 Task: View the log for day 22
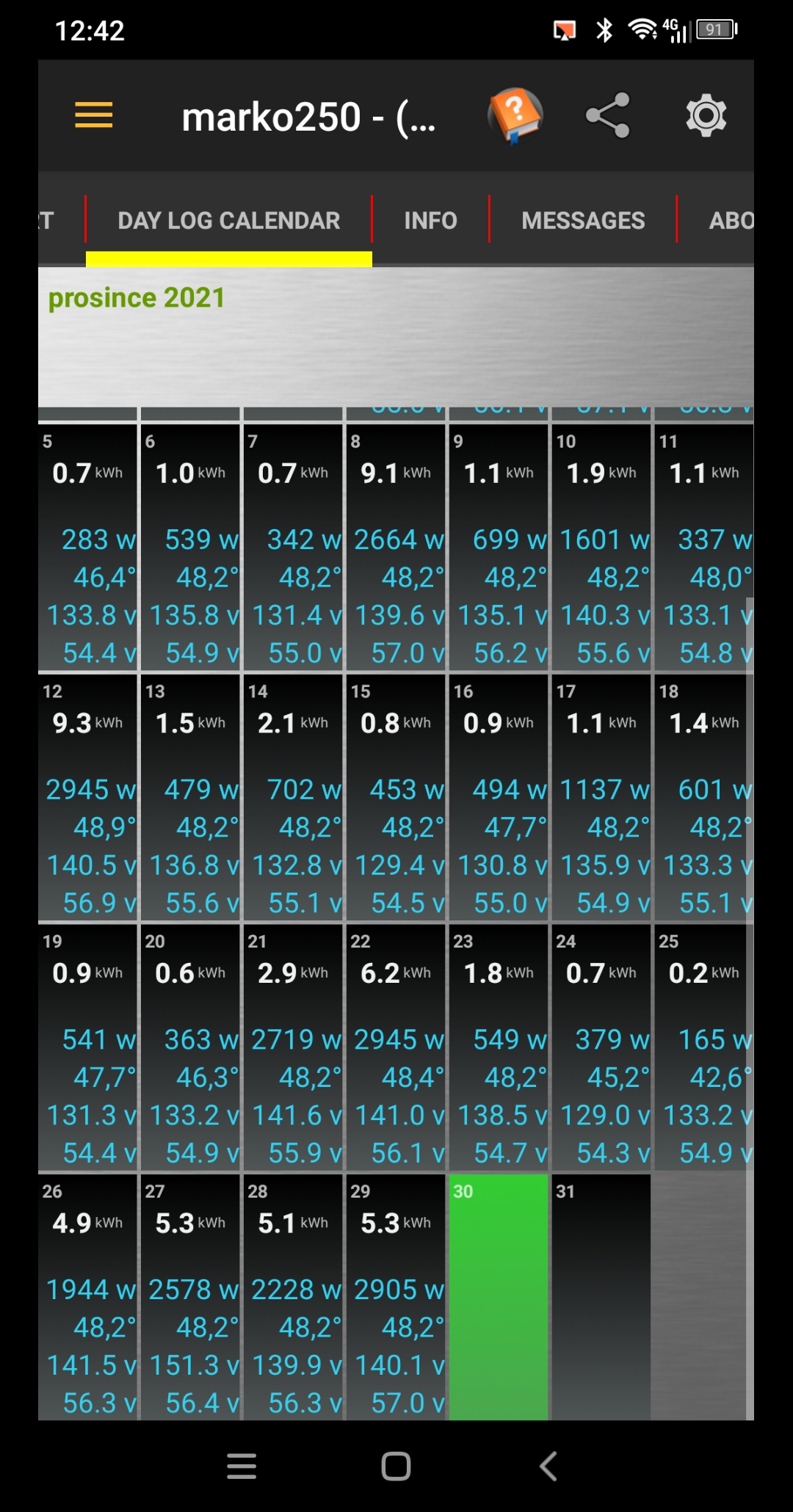click(x=396, y=1047)
